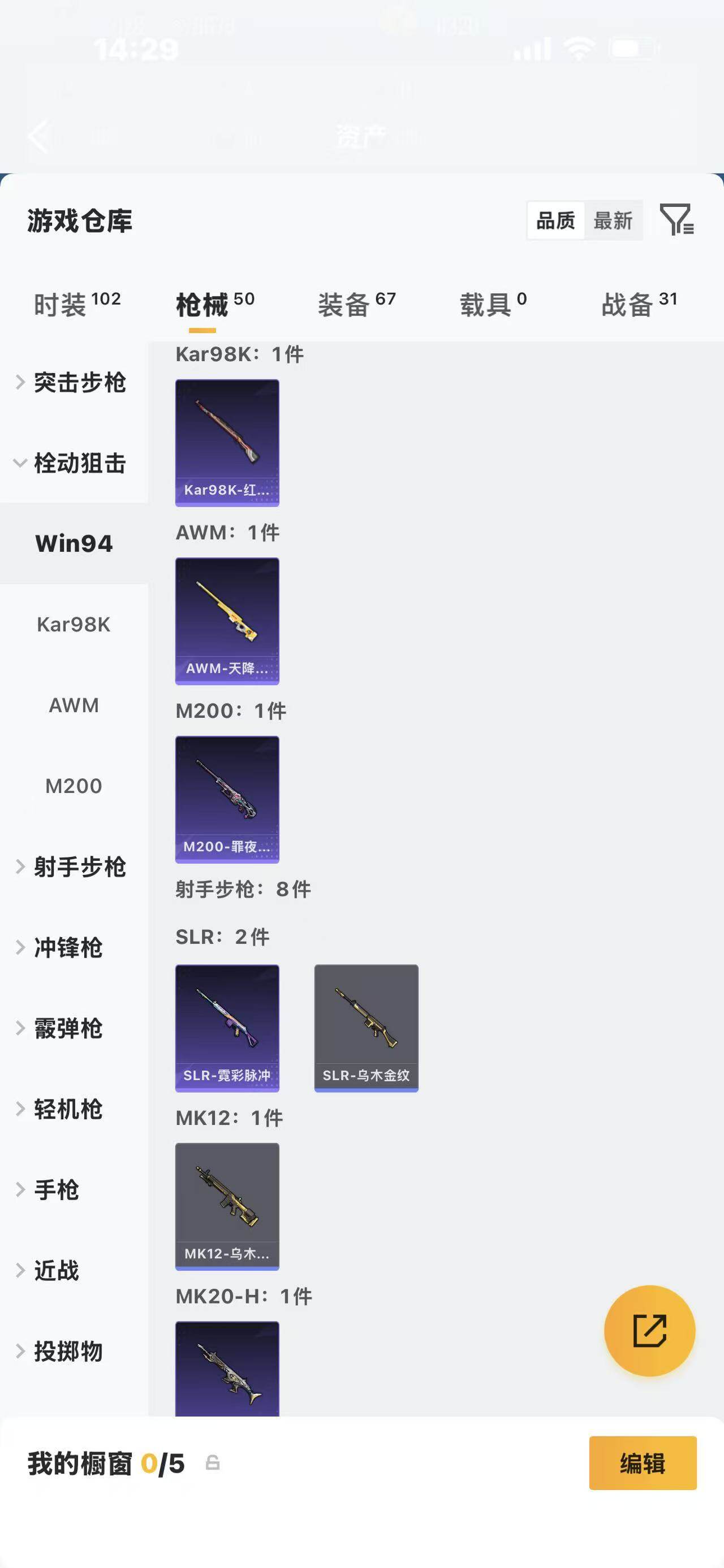Screen dimensions: 724x1568
Task: Open the M200-罪夜 skin thumbnail
Action: pyautogui.click(x=227, y=800)
